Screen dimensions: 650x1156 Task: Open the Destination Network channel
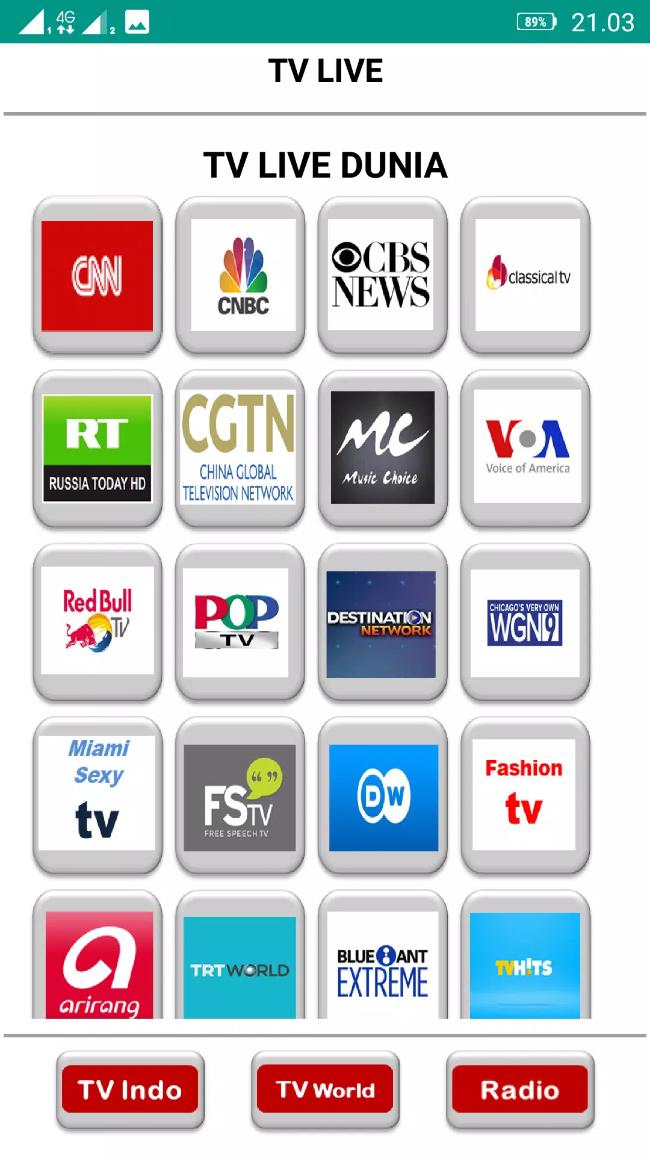click(x=382, y=622)
